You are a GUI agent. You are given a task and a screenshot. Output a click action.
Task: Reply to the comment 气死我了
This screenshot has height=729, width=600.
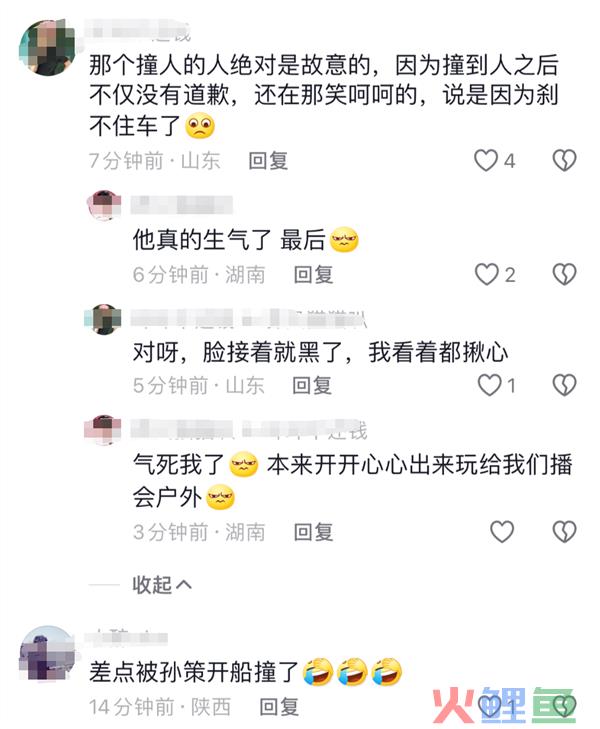[313, 532]
